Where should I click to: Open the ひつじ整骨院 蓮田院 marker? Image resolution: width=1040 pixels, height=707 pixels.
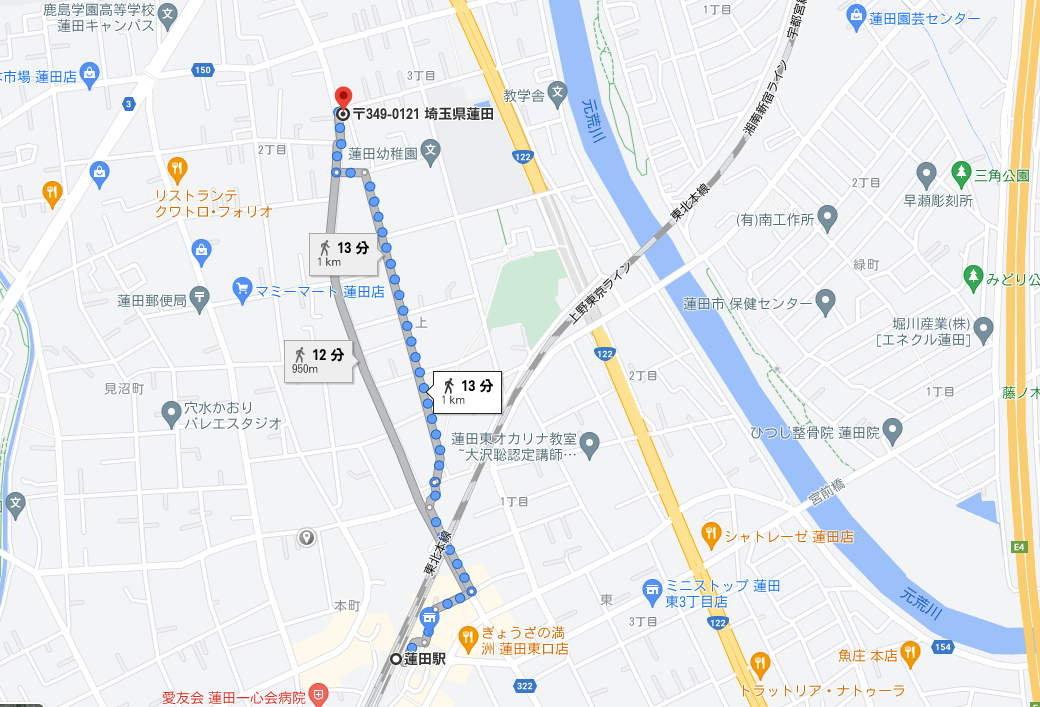[893, 430]
